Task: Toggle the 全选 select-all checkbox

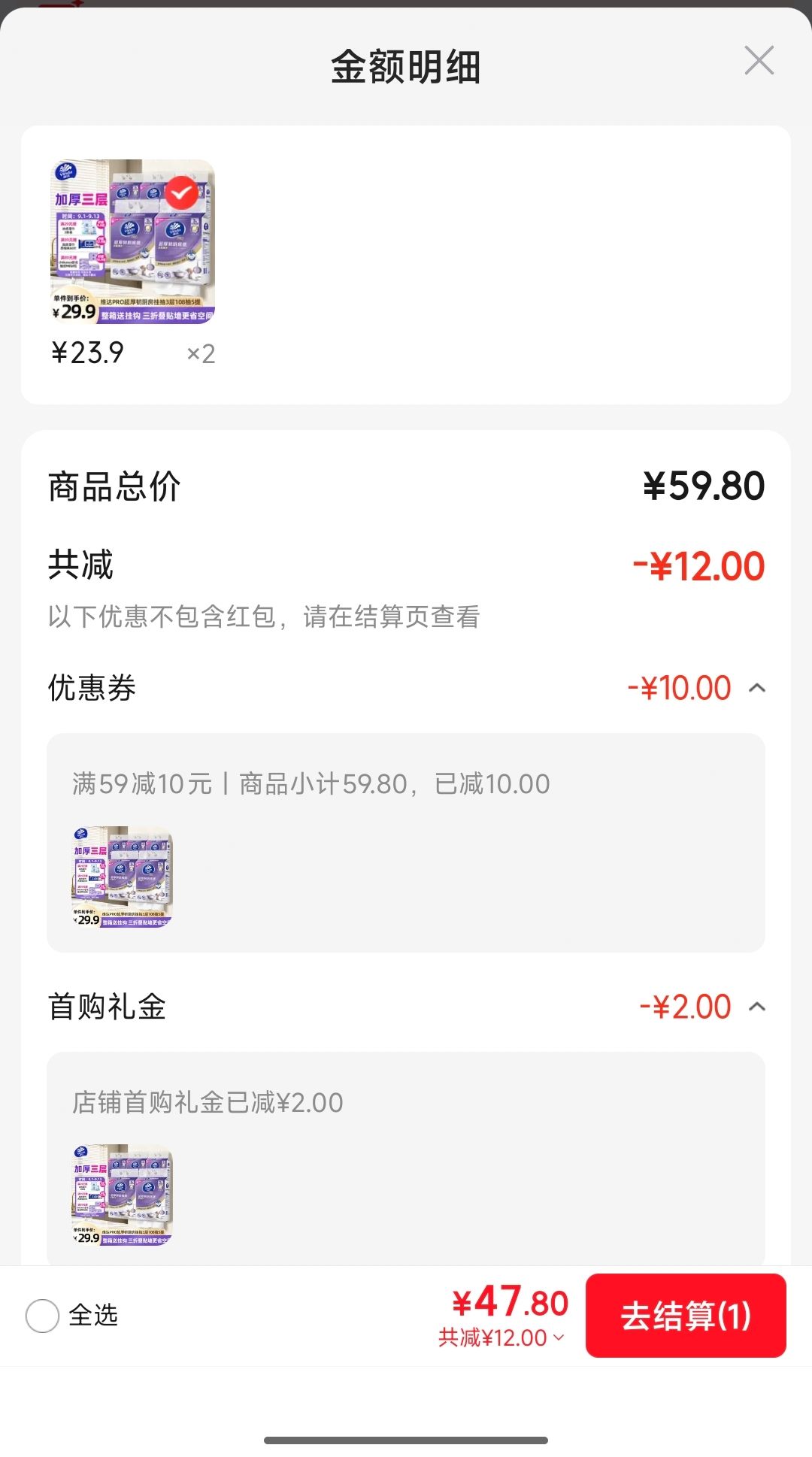Action: (42, 1316)
